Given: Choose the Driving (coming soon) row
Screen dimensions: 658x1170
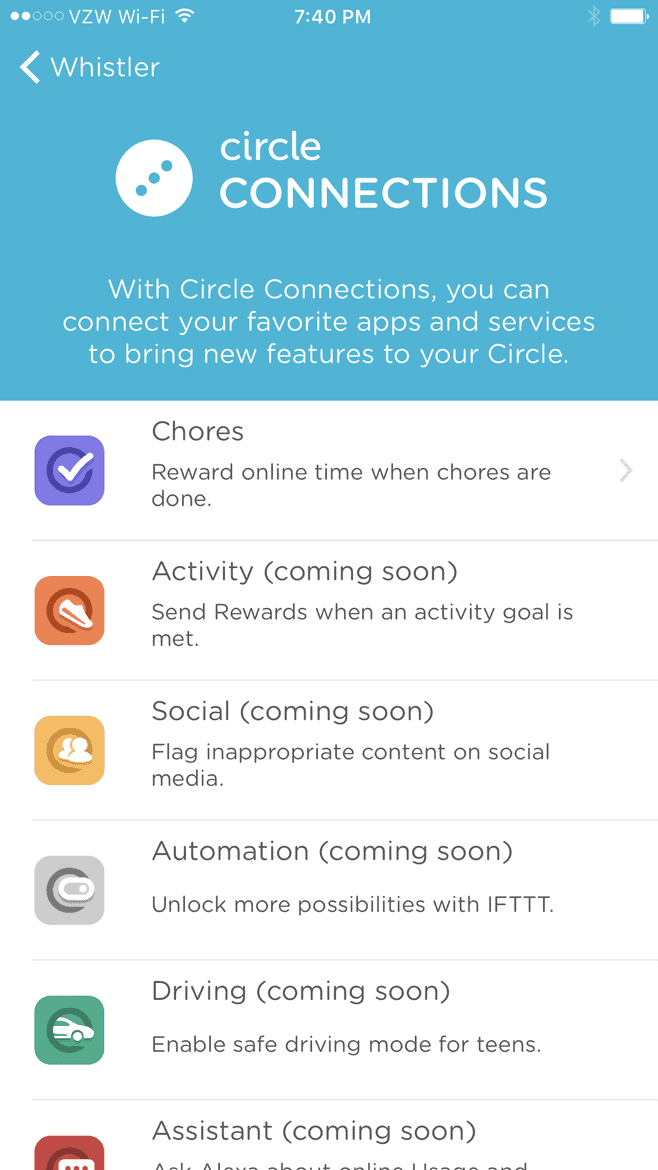Looking at the screenshot, I should point(329,1030).
